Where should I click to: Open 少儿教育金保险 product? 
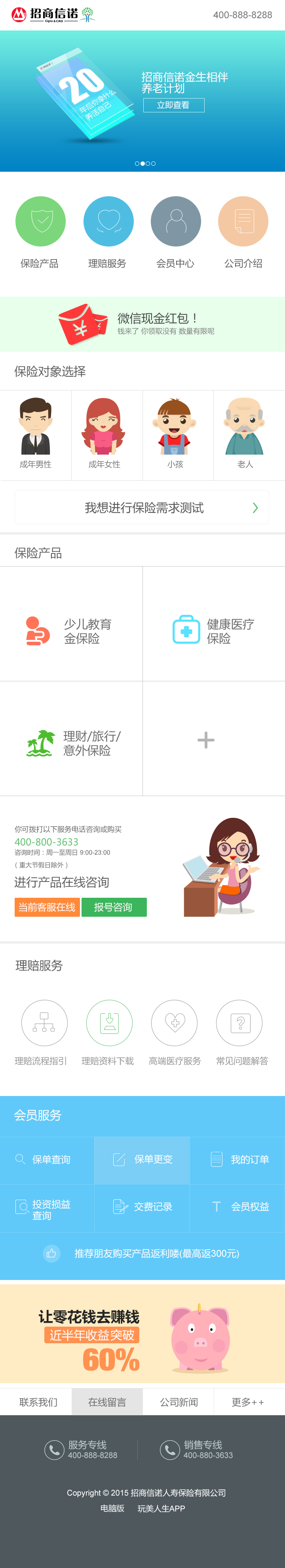(x=71, y=631)
